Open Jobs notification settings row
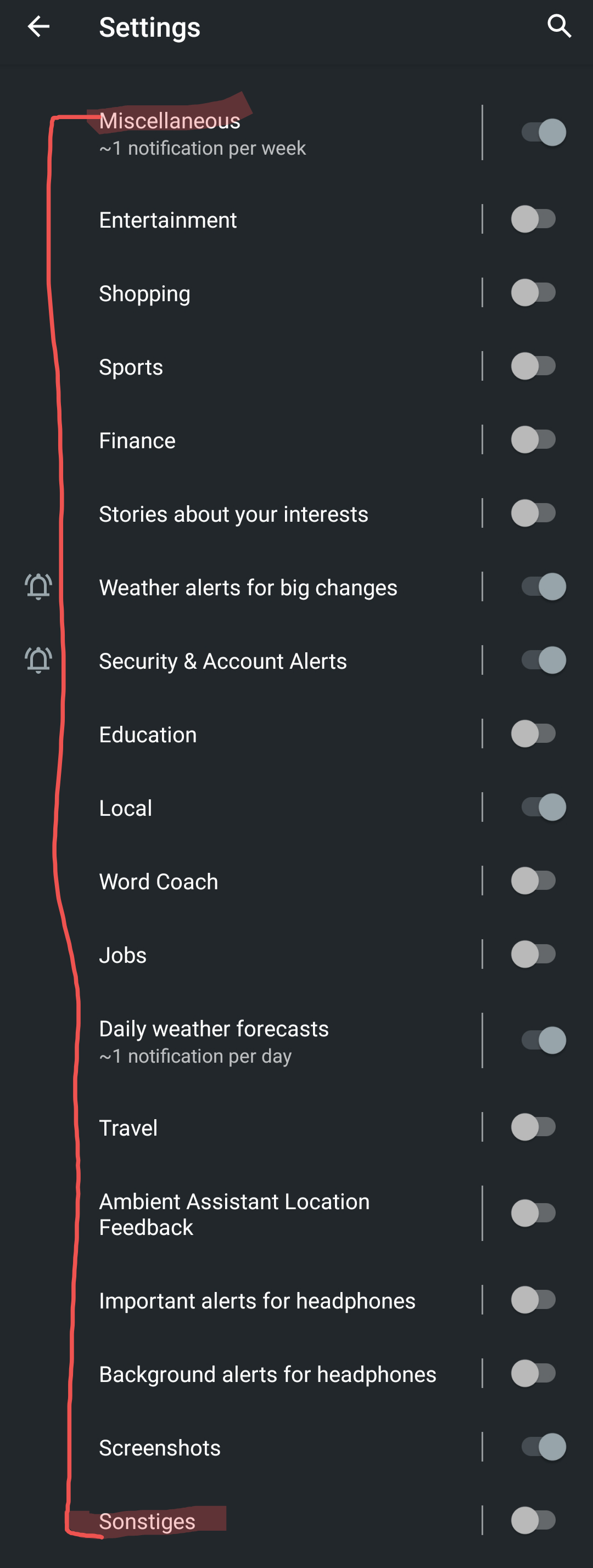Image resolution: width=593 pixels, height=1568 pixels. tap(244, 955)
